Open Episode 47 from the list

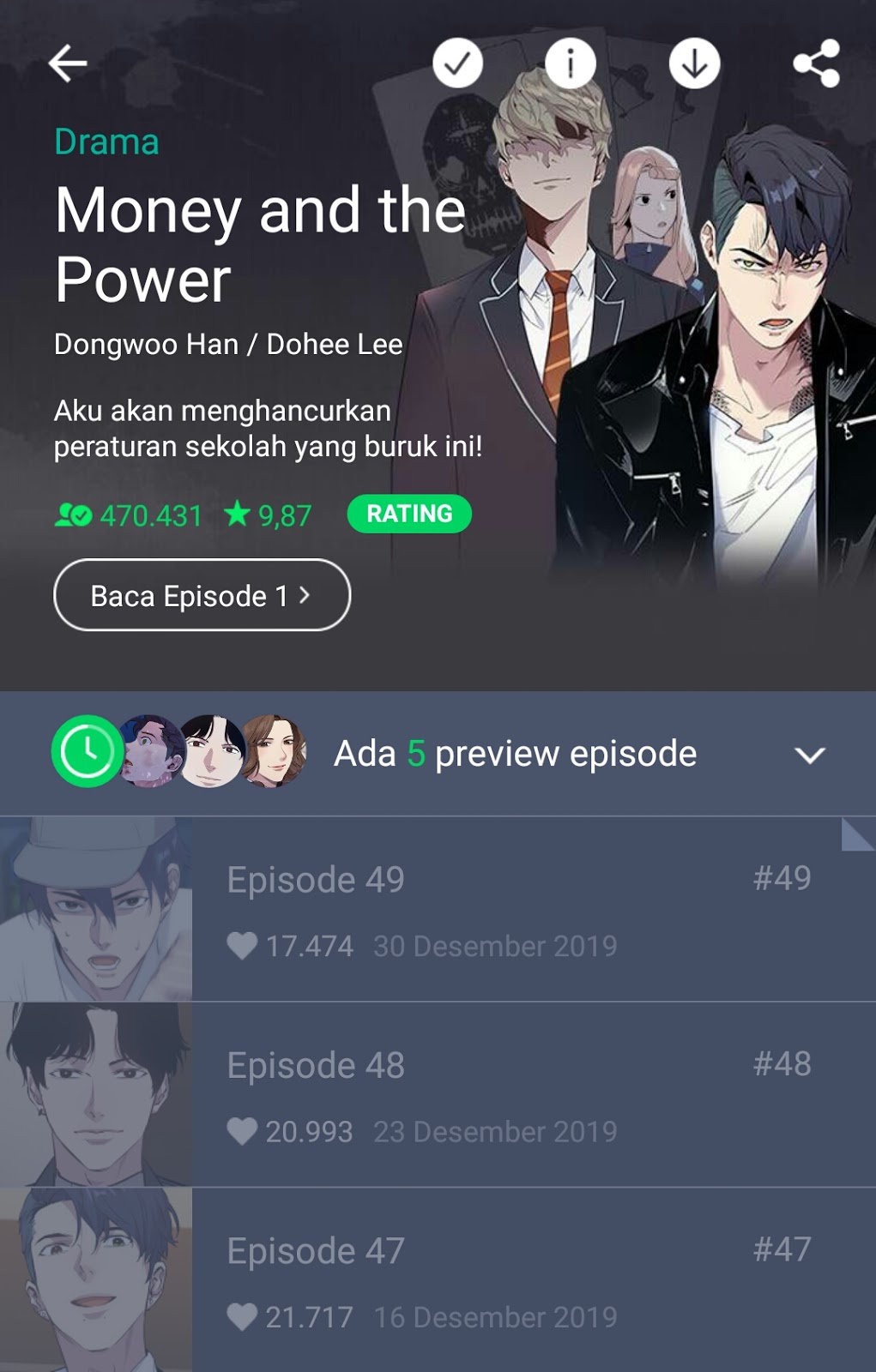point(438,1280)
